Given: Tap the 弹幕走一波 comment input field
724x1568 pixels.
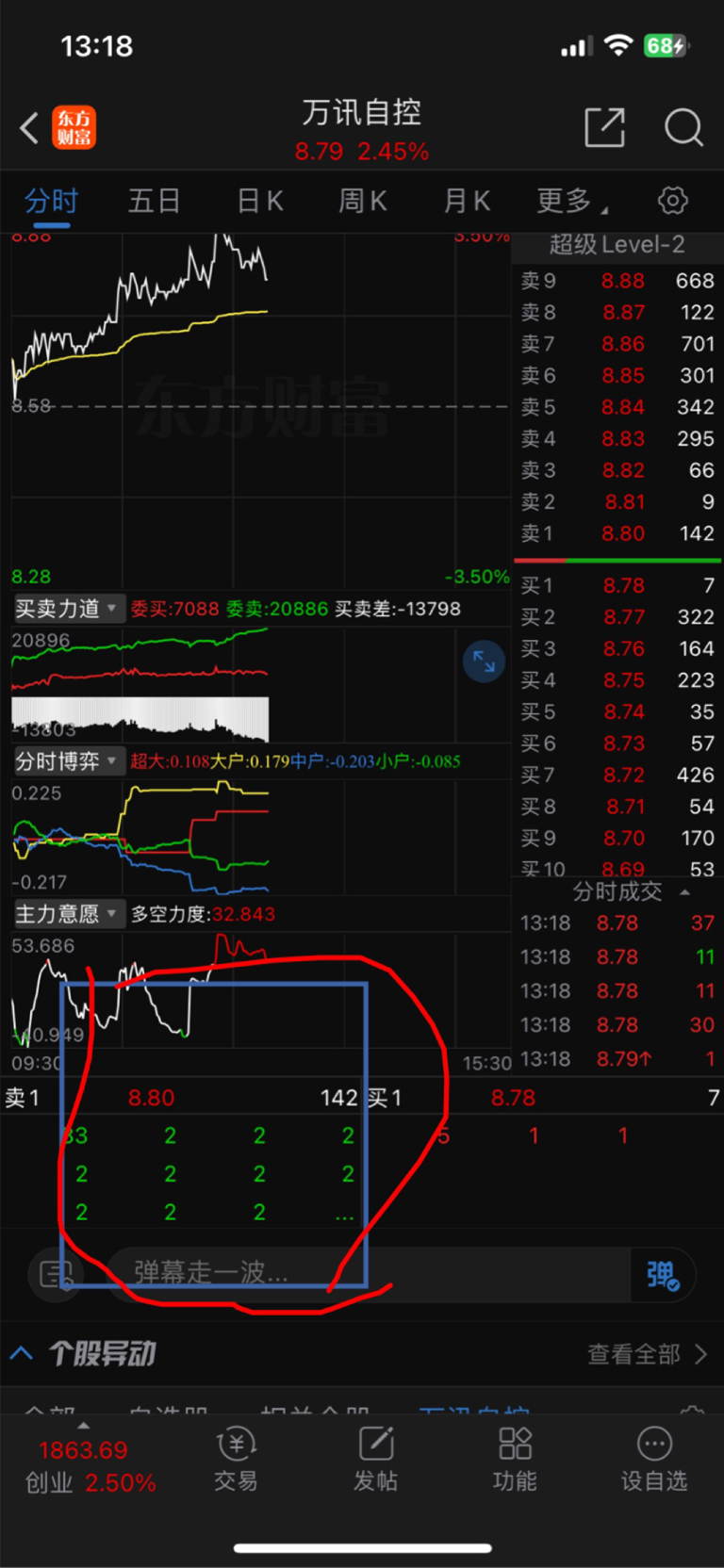Looking at the screenshot, I should click(368, 1273).
